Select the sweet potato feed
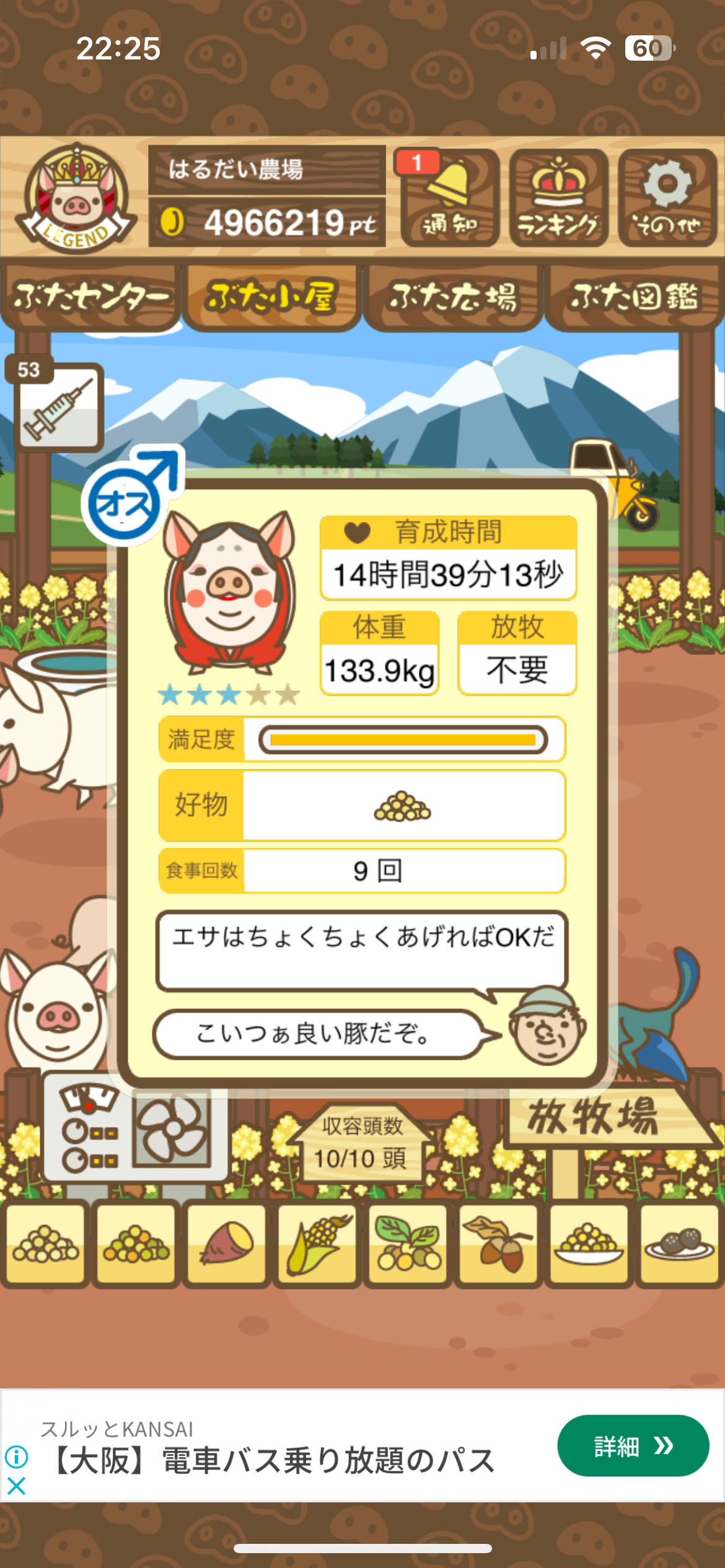The width and height of the screenshot is (725, 1568). [x=226, y=1243]
